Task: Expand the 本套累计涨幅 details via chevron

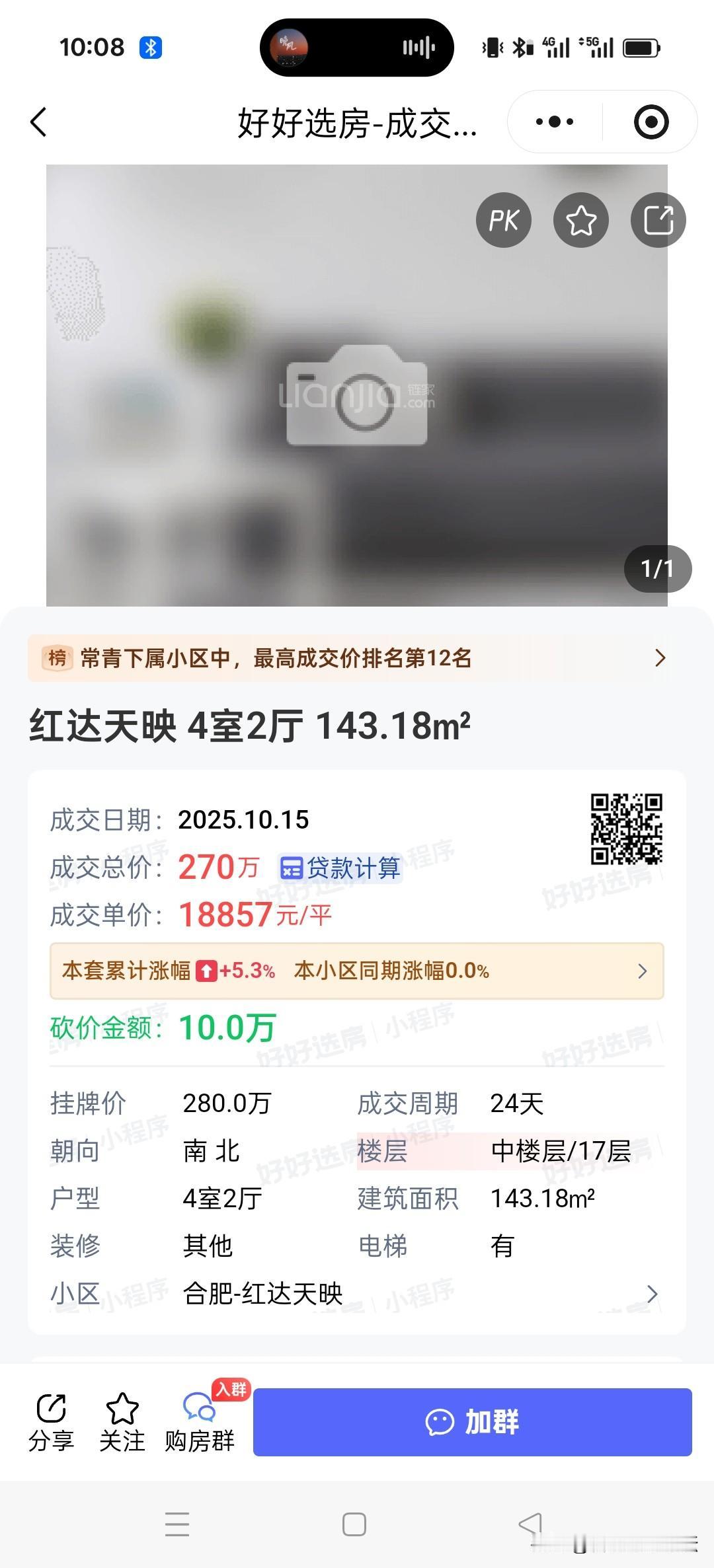Action: tap(642, 971)
